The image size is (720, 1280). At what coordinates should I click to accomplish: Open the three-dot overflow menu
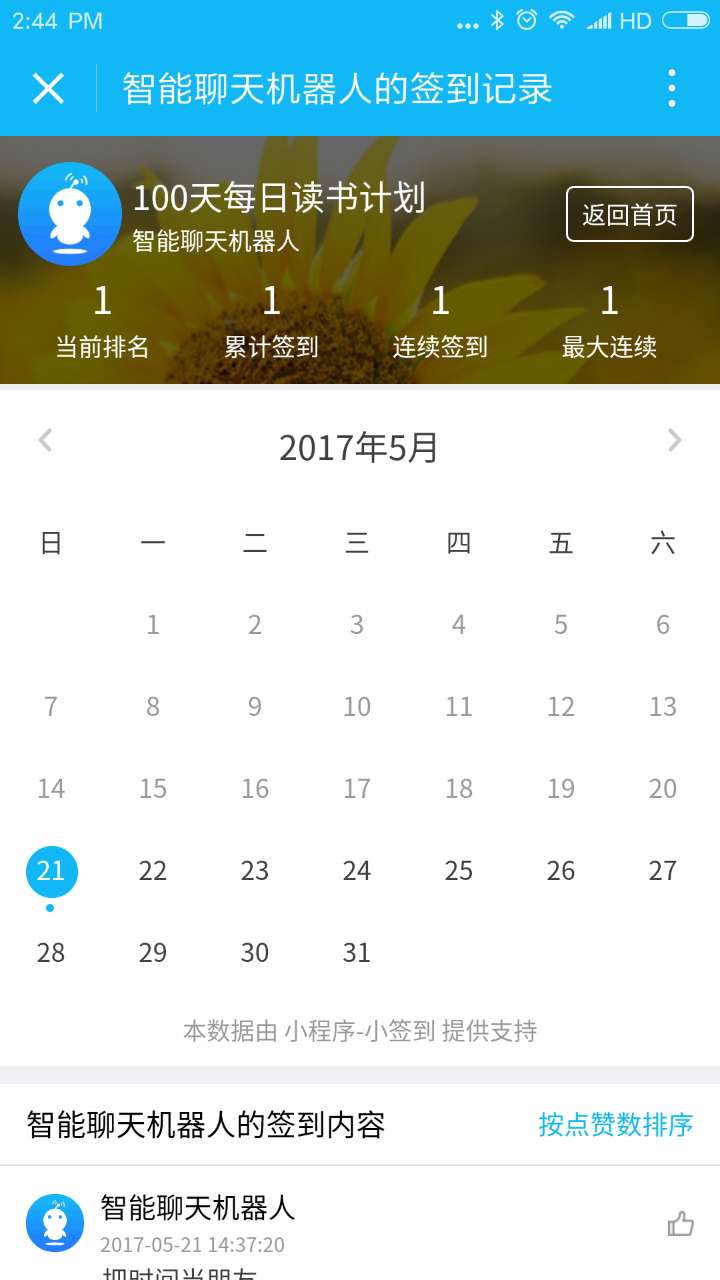(672, 89)
